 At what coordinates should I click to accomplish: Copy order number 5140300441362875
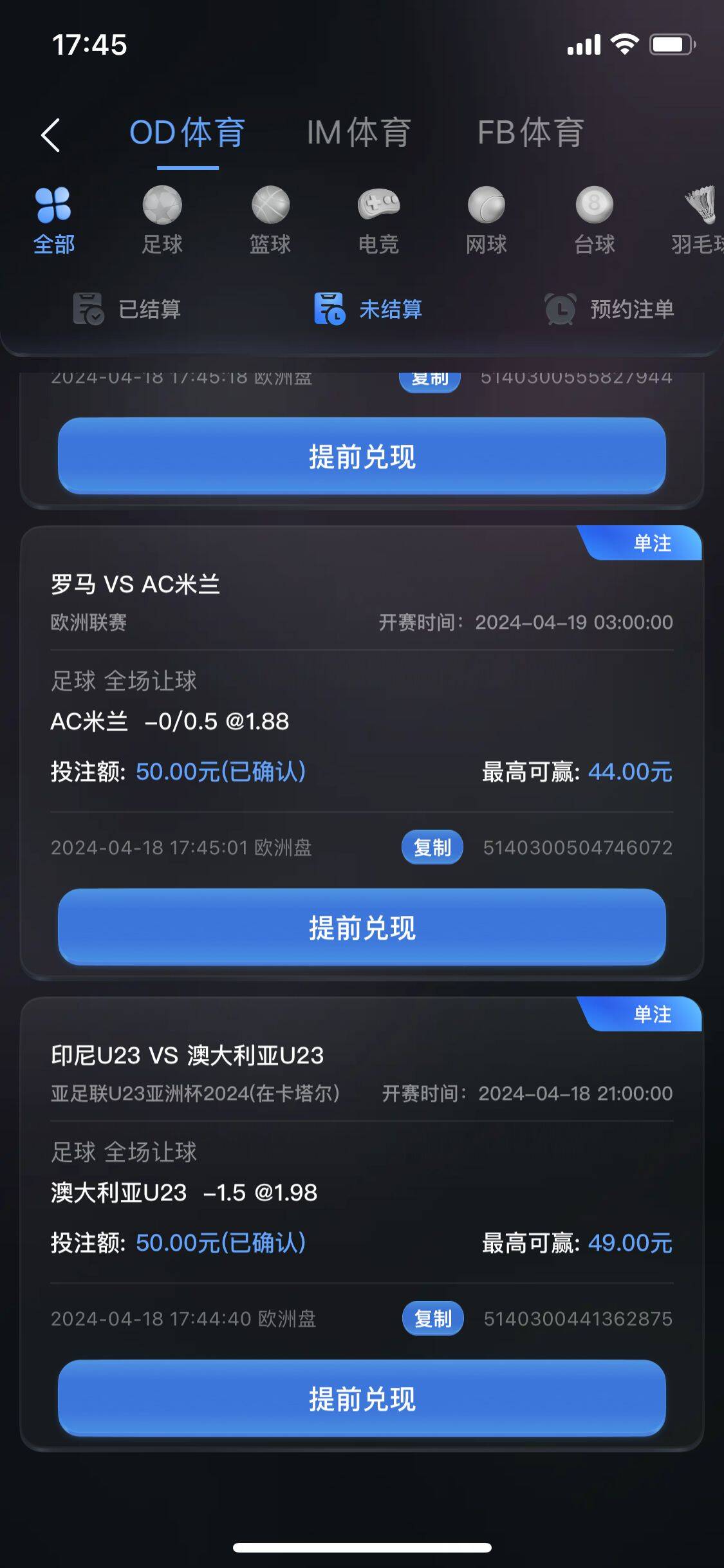(x=433, y=1318)
